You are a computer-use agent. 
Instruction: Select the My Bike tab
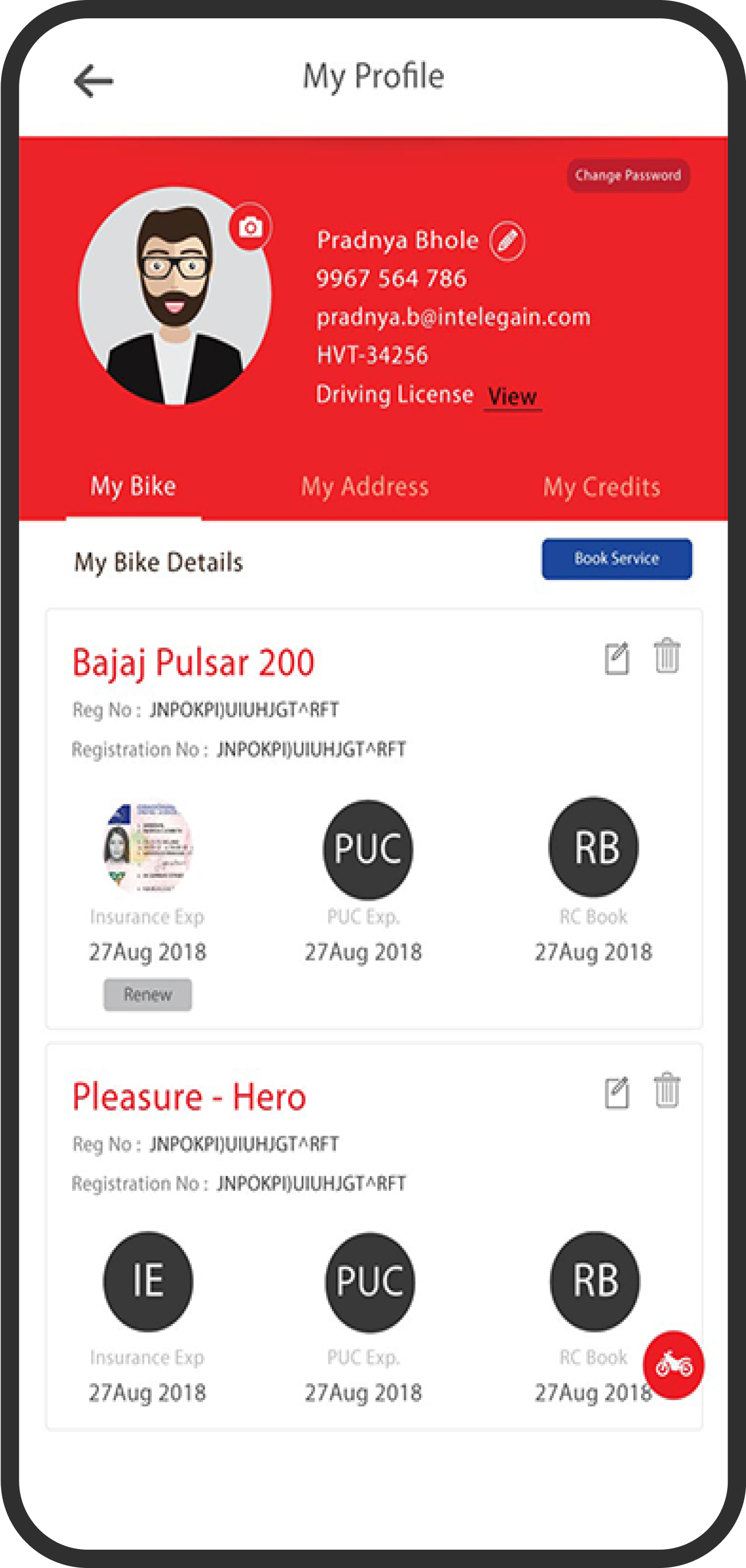click(134, 487)
